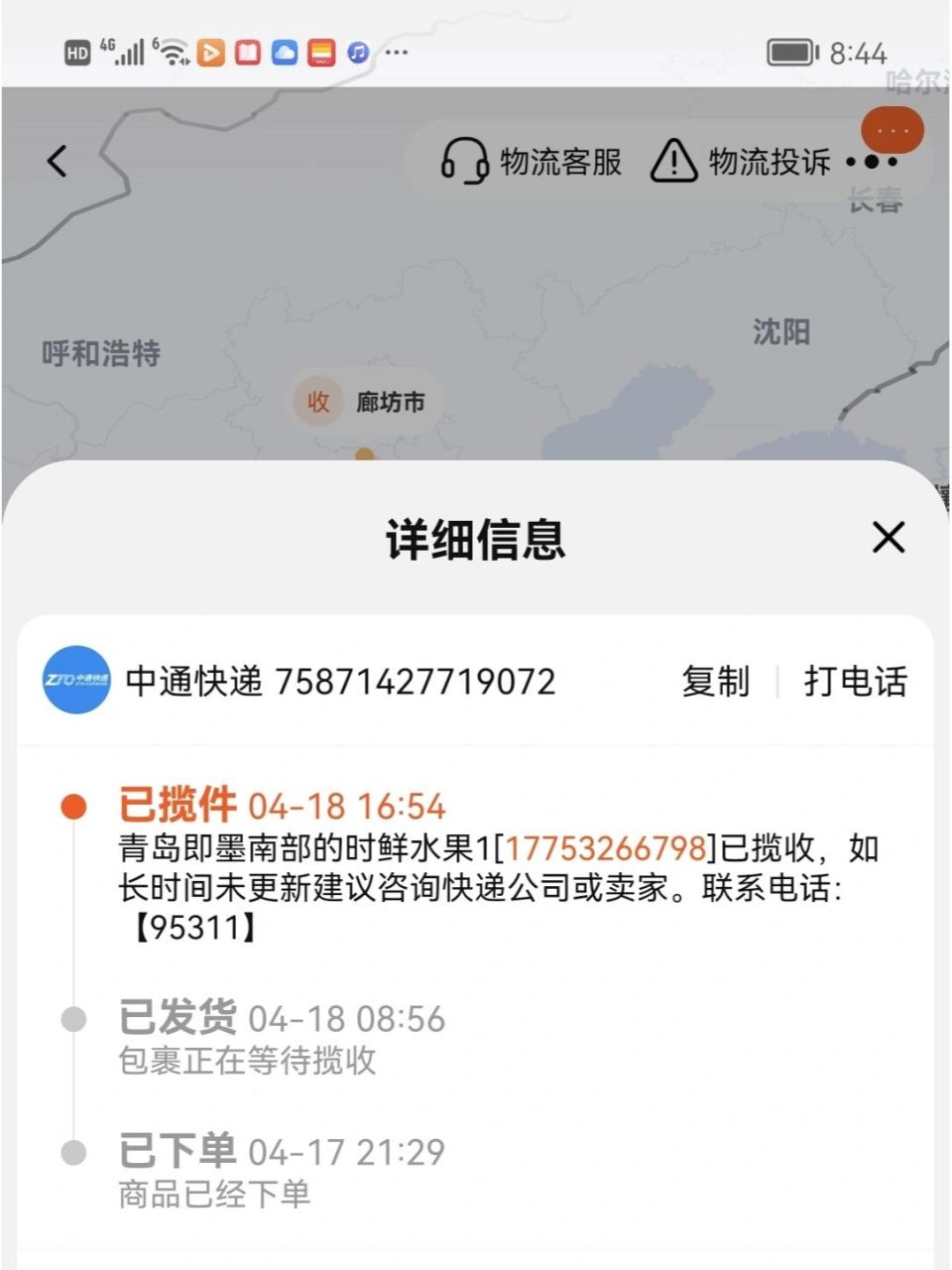Tap the 物流投诉 complaint warning icon

coord(675,162)
